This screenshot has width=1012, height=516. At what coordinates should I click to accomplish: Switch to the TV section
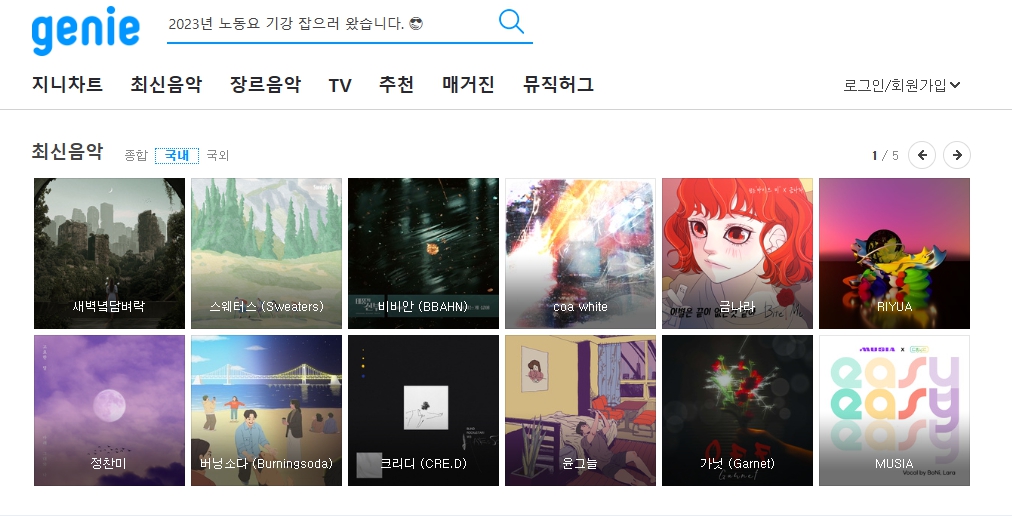click(340, 86)
